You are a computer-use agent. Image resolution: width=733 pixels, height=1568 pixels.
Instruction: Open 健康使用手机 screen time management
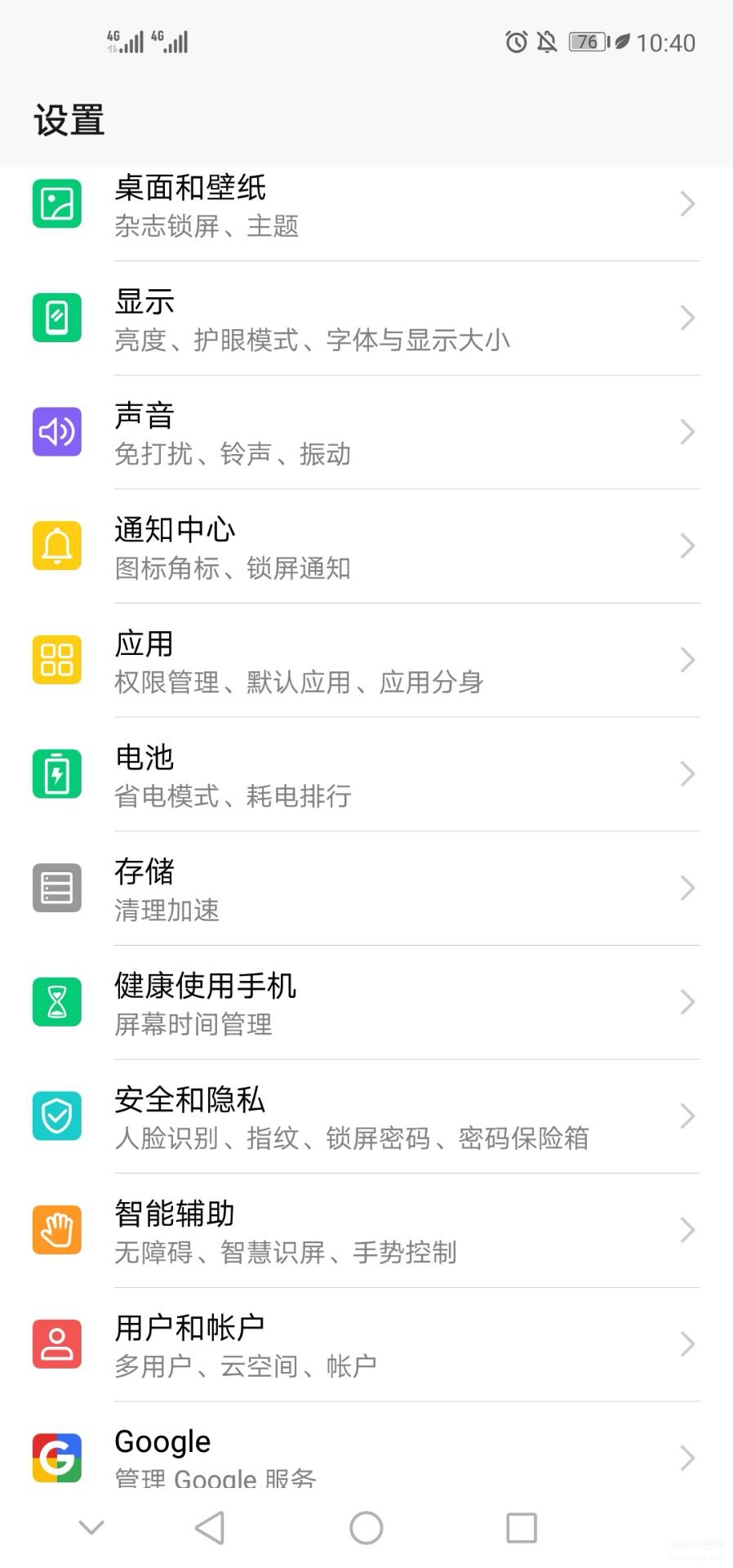(x=366, y=1003)
